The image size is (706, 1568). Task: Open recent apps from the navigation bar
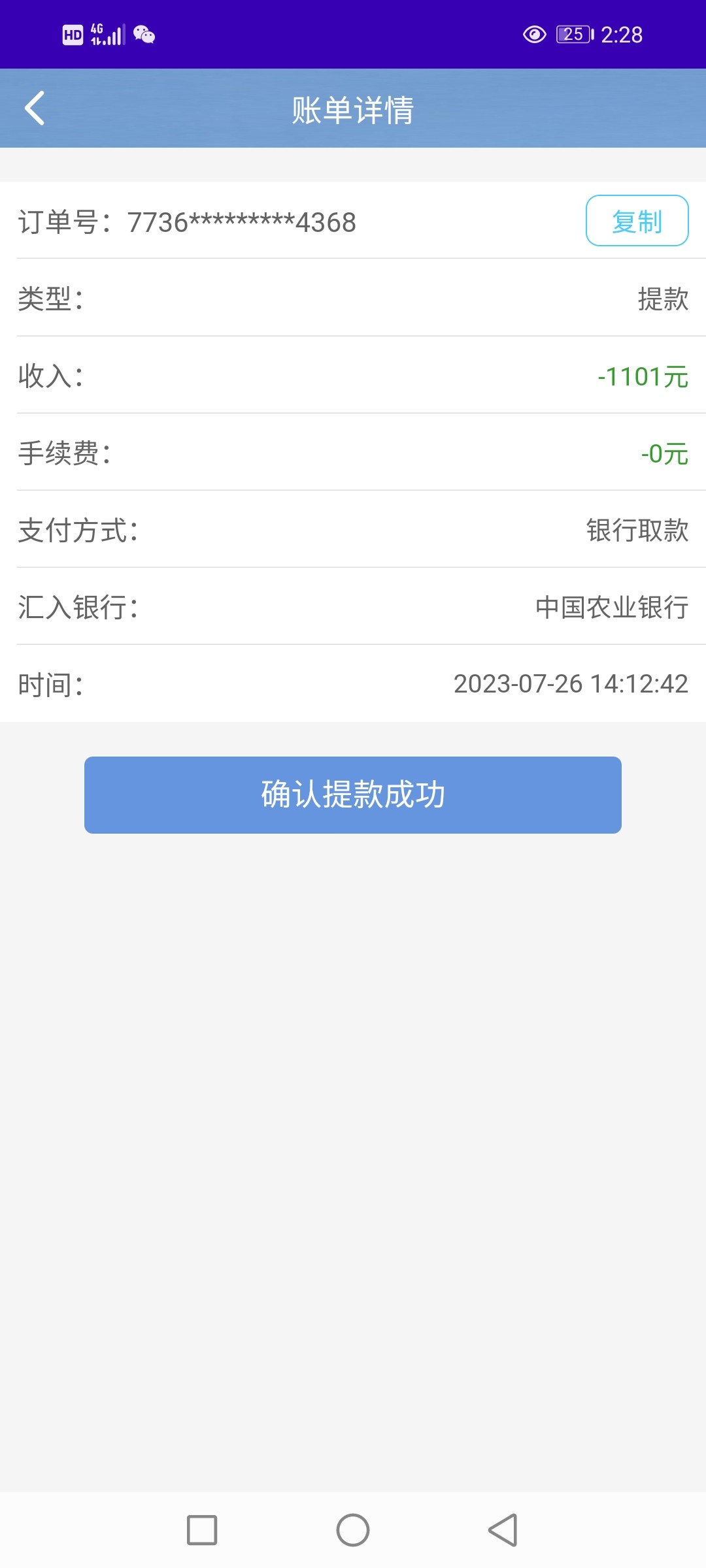(202, 1530)
